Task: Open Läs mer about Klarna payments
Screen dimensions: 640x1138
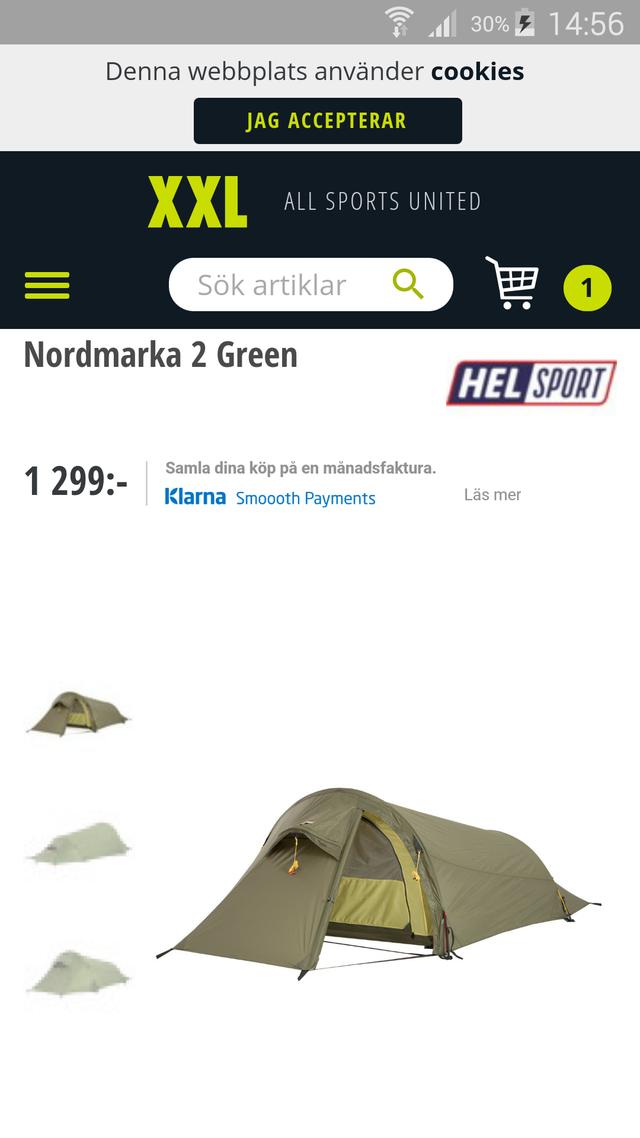Action: [493, 495]
